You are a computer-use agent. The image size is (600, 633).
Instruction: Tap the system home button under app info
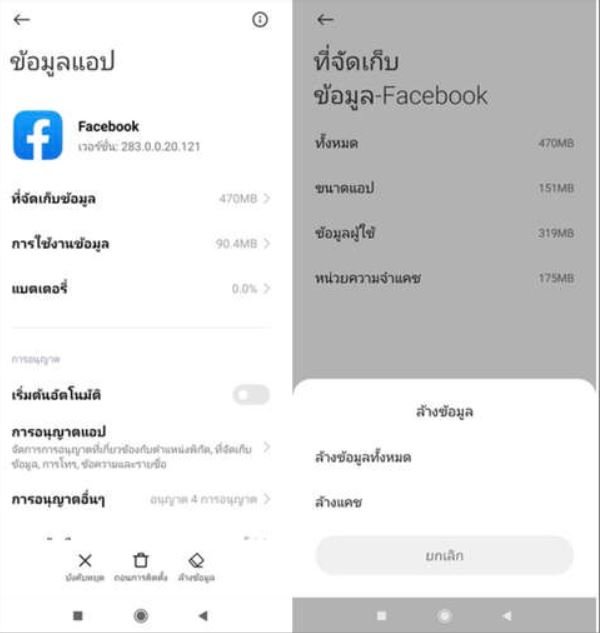pos(141,615)
